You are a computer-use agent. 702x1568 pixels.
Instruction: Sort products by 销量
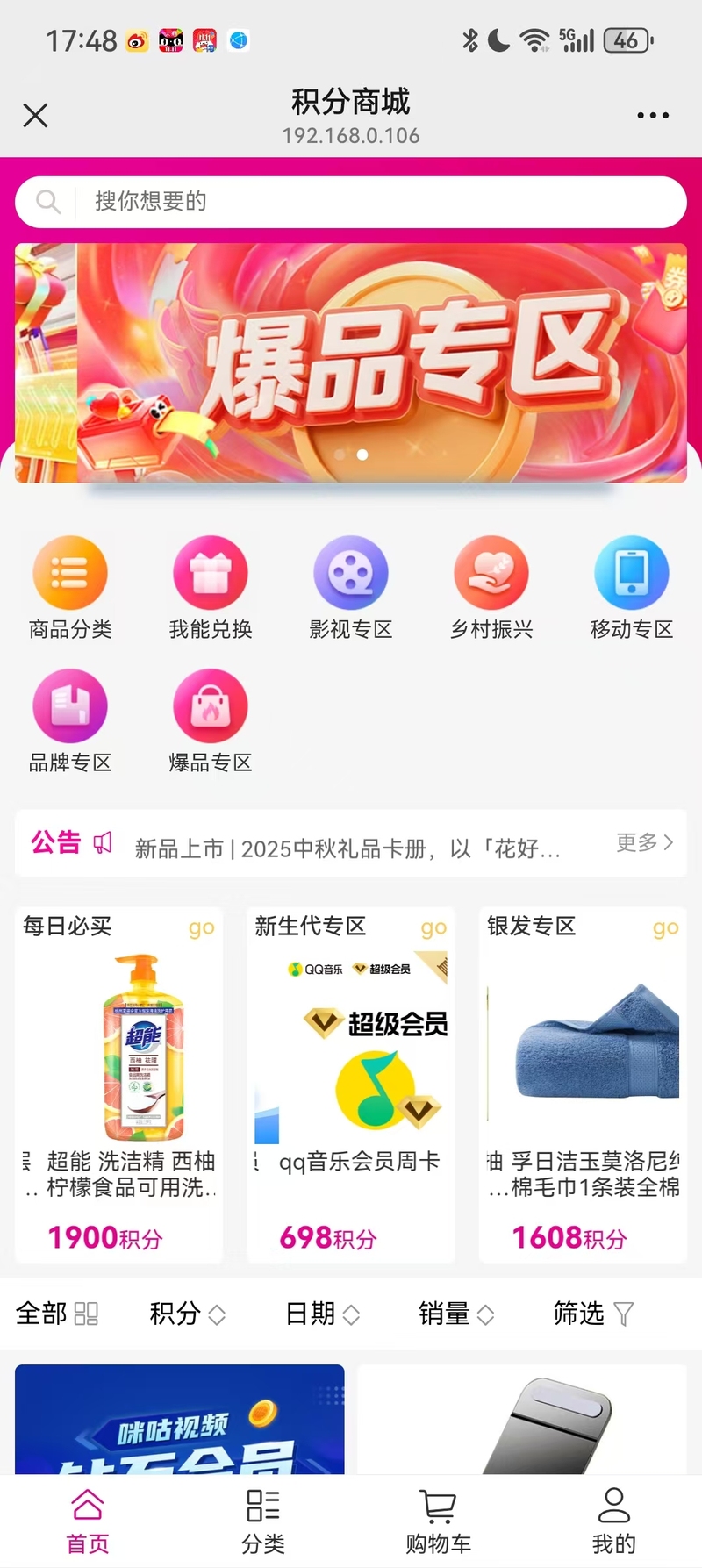[x=456, y=1314]
